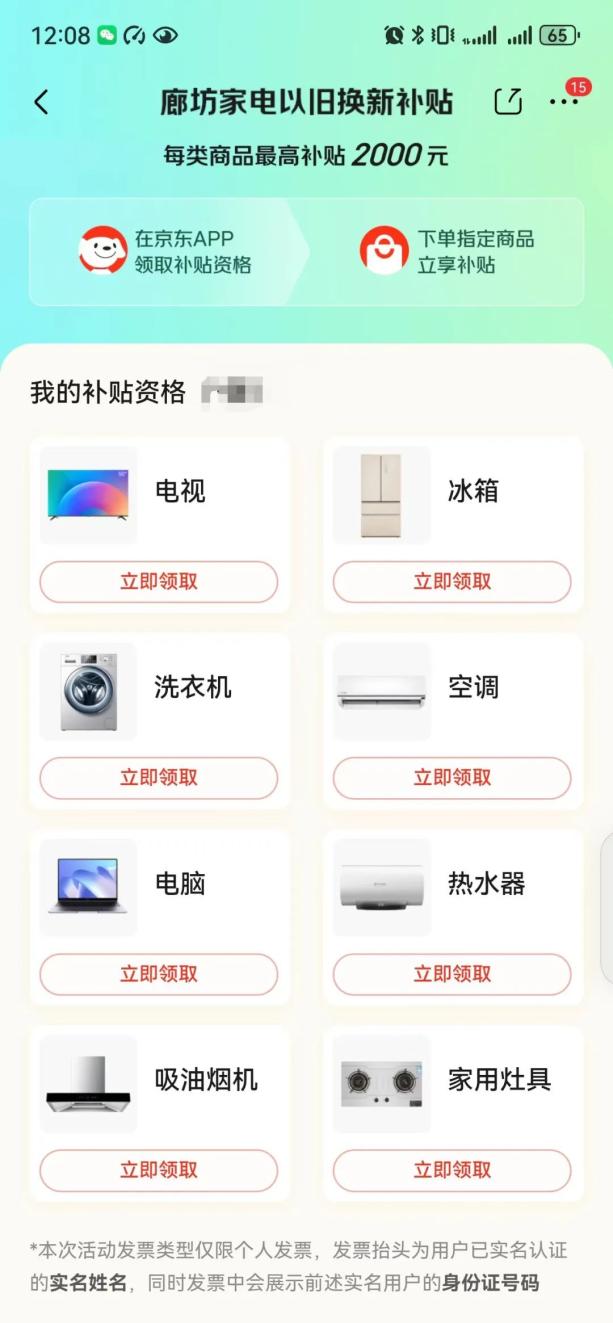Select 立即领取 under 家用灶具

click(452, 1170)
